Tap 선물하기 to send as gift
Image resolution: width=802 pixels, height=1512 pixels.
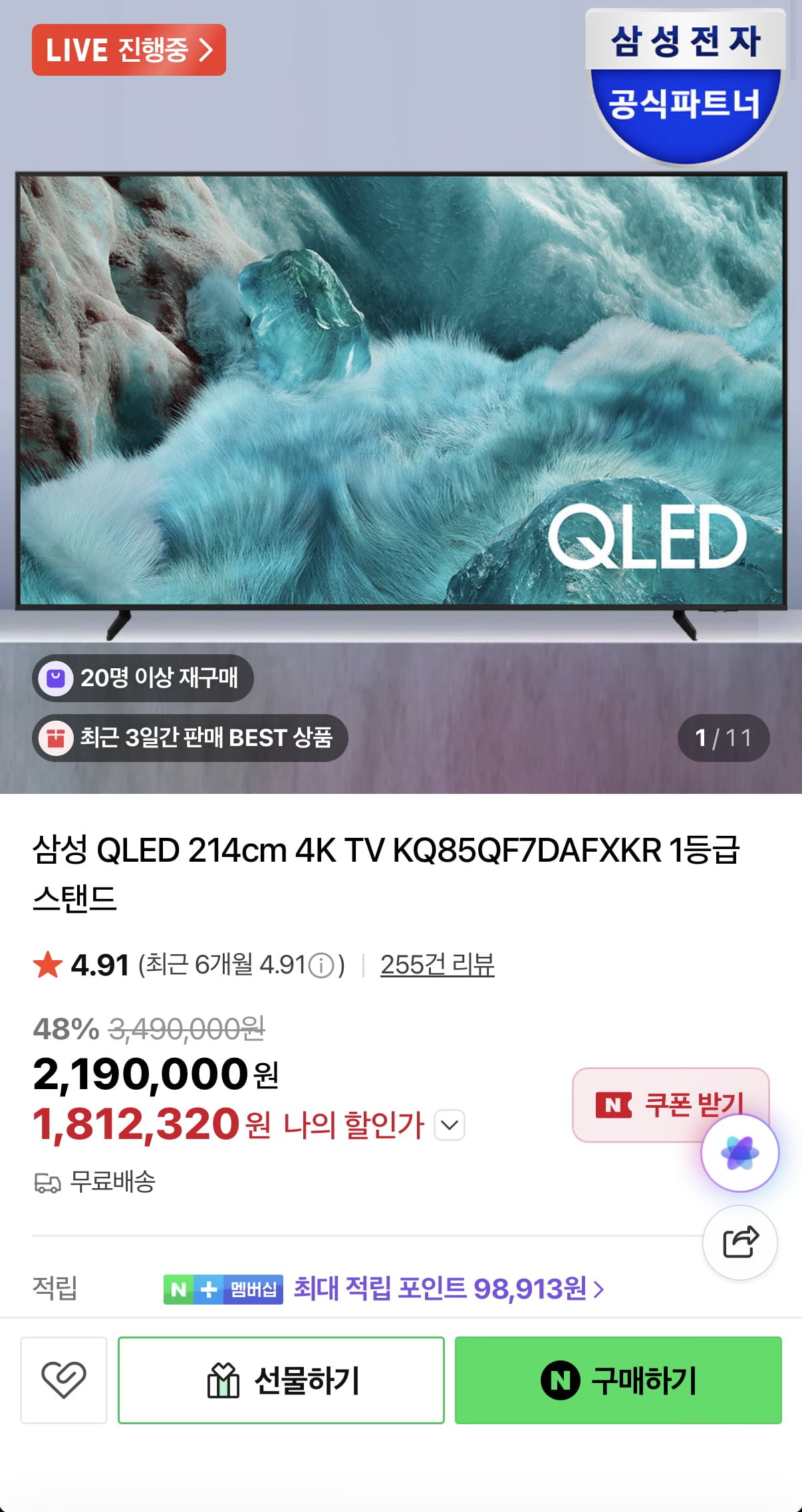coord(281,1380)
